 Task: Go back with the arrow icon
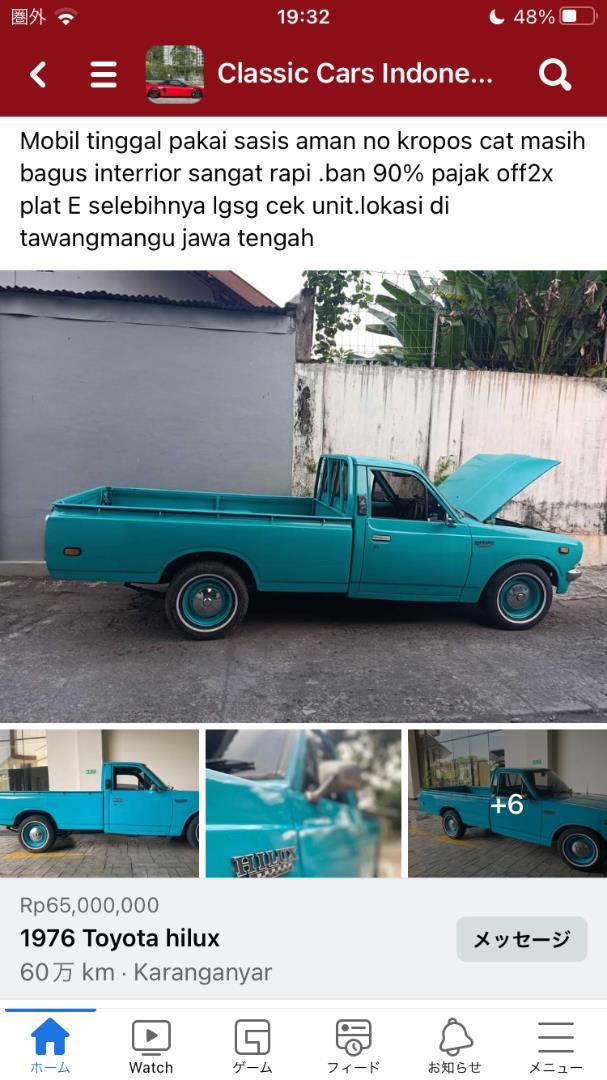[x=38, y=74]
